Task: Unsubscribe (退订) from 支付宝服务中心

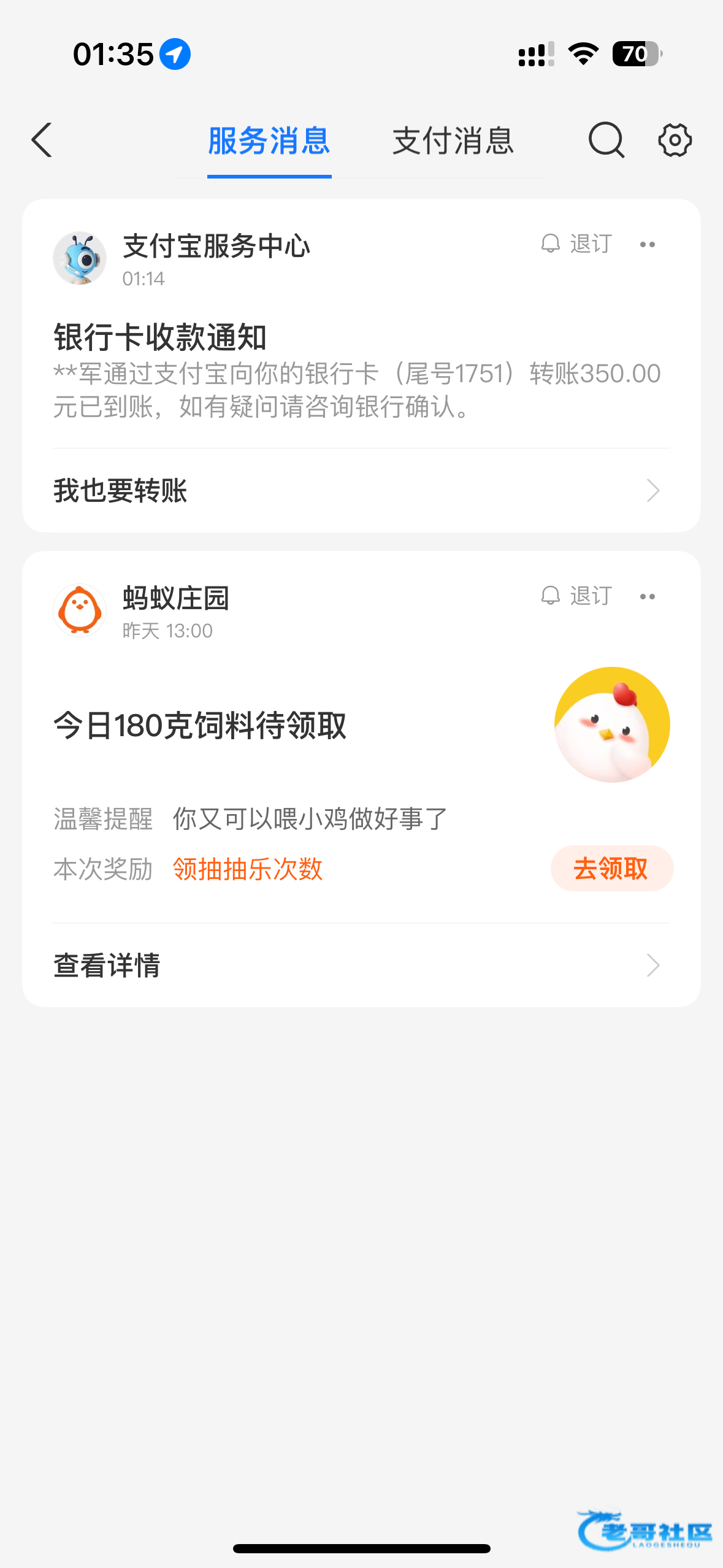Action: pyautogui.click(x=577, y=244)
